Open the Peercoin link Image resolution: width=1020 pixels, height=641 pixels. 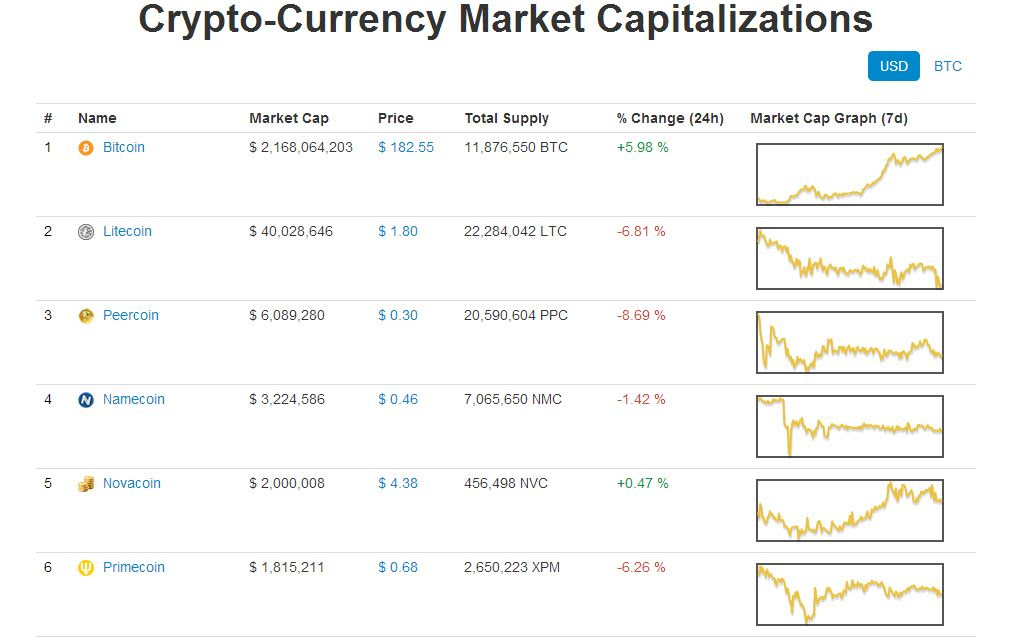[x=130, y=315]
